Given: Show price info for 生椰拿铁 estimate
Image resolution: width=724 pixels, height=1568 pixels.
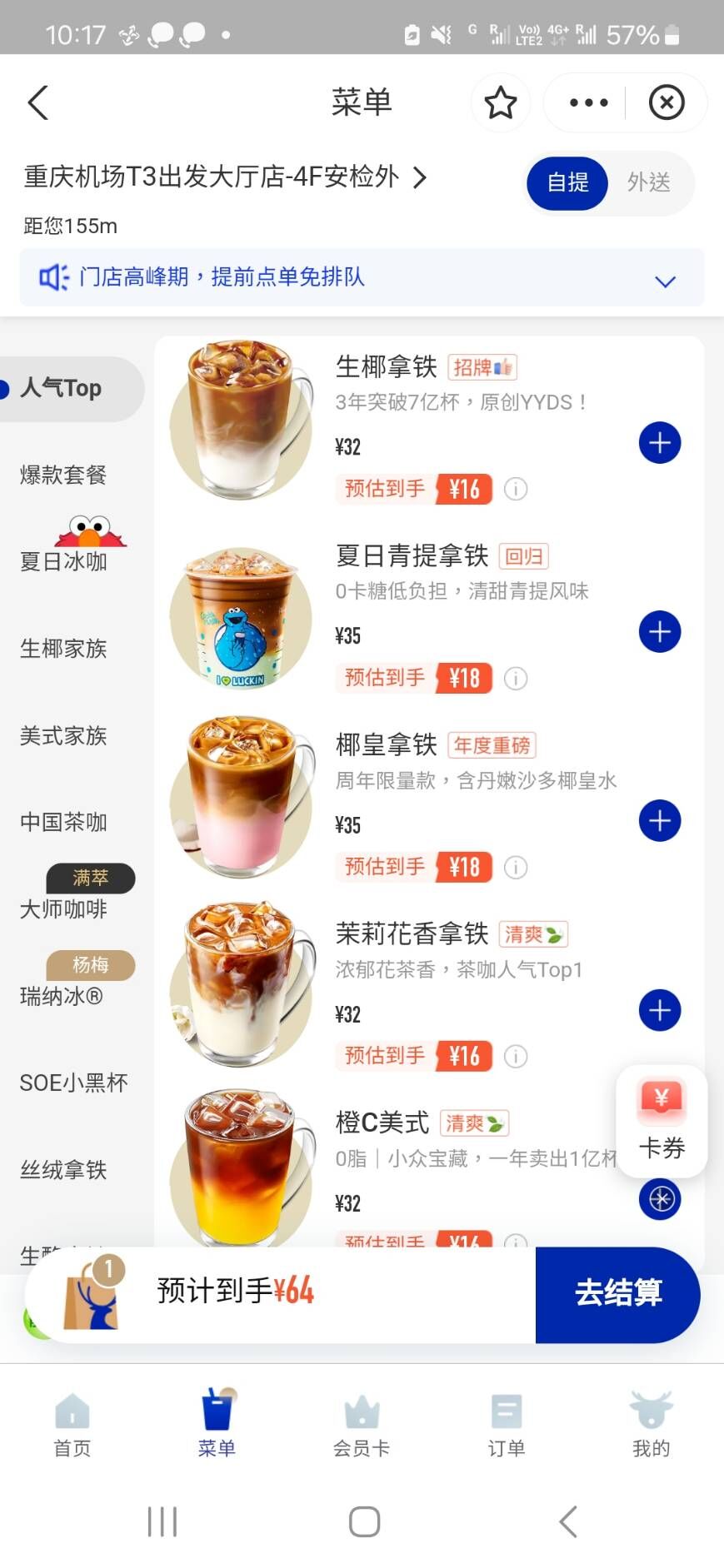Looking at the screenshot, I should (x=516, y=490).
